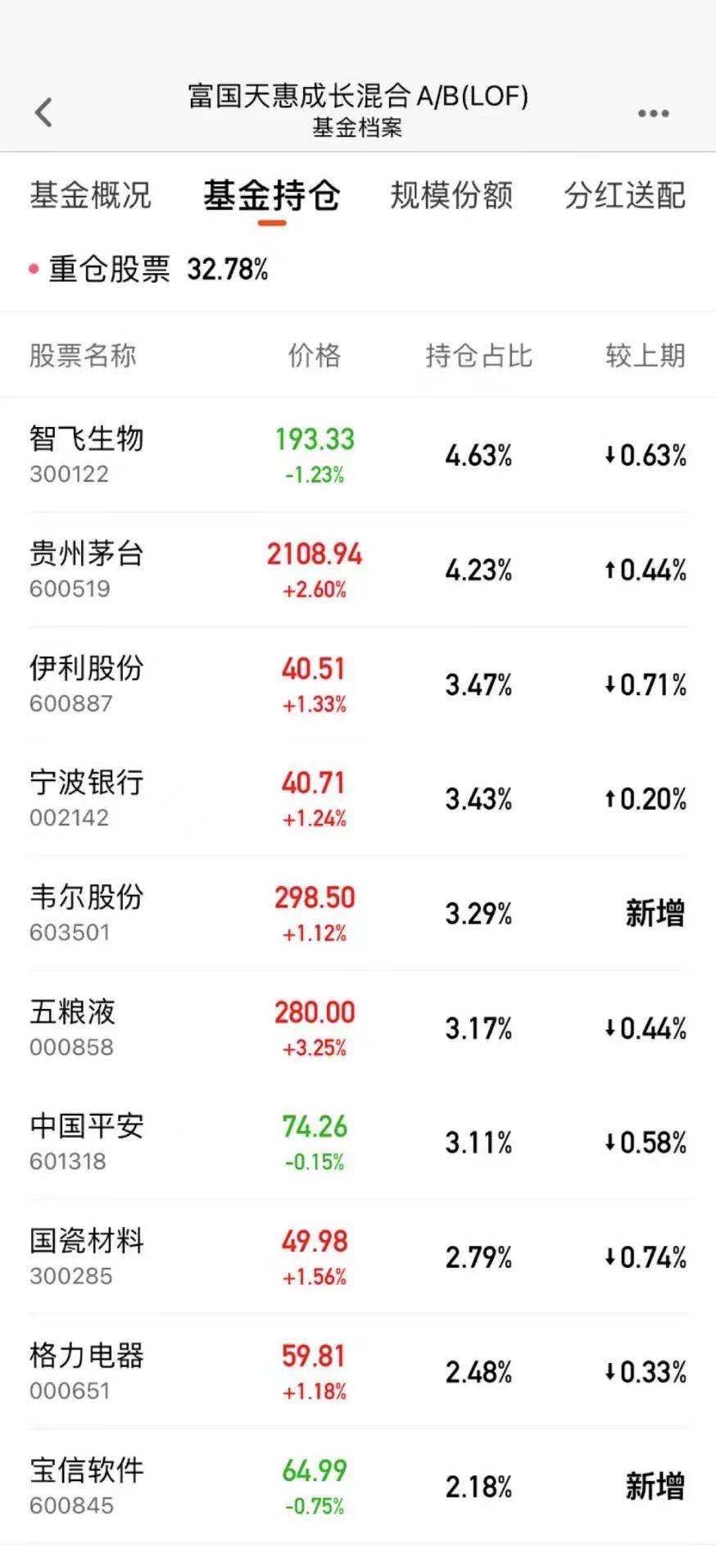Open the 分红送配 tab
This screenshot has height=1568, width=716.
pyautogui.click(x=624, y=196)
